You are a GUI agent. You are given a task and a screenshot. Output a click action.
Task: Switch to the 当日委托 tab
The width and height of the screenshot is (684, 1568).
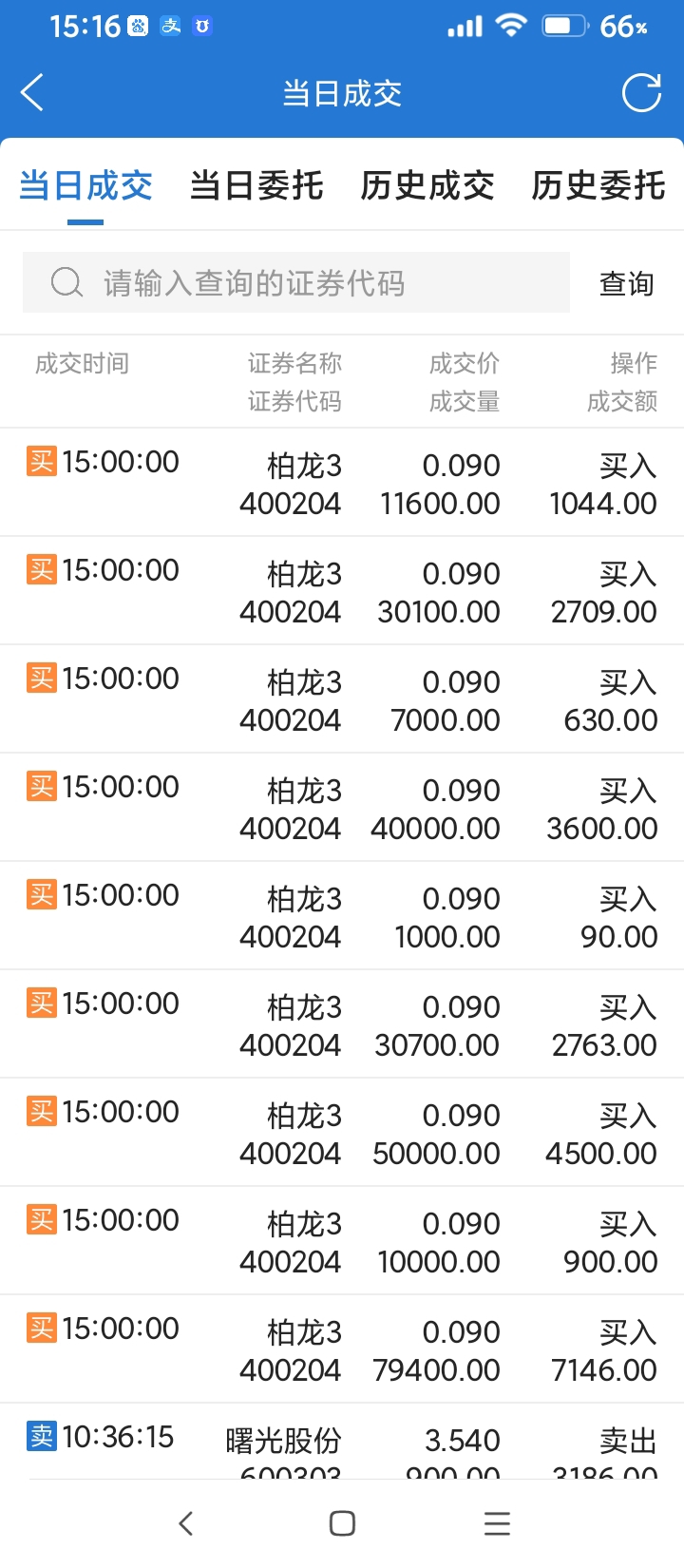(256, 186)
